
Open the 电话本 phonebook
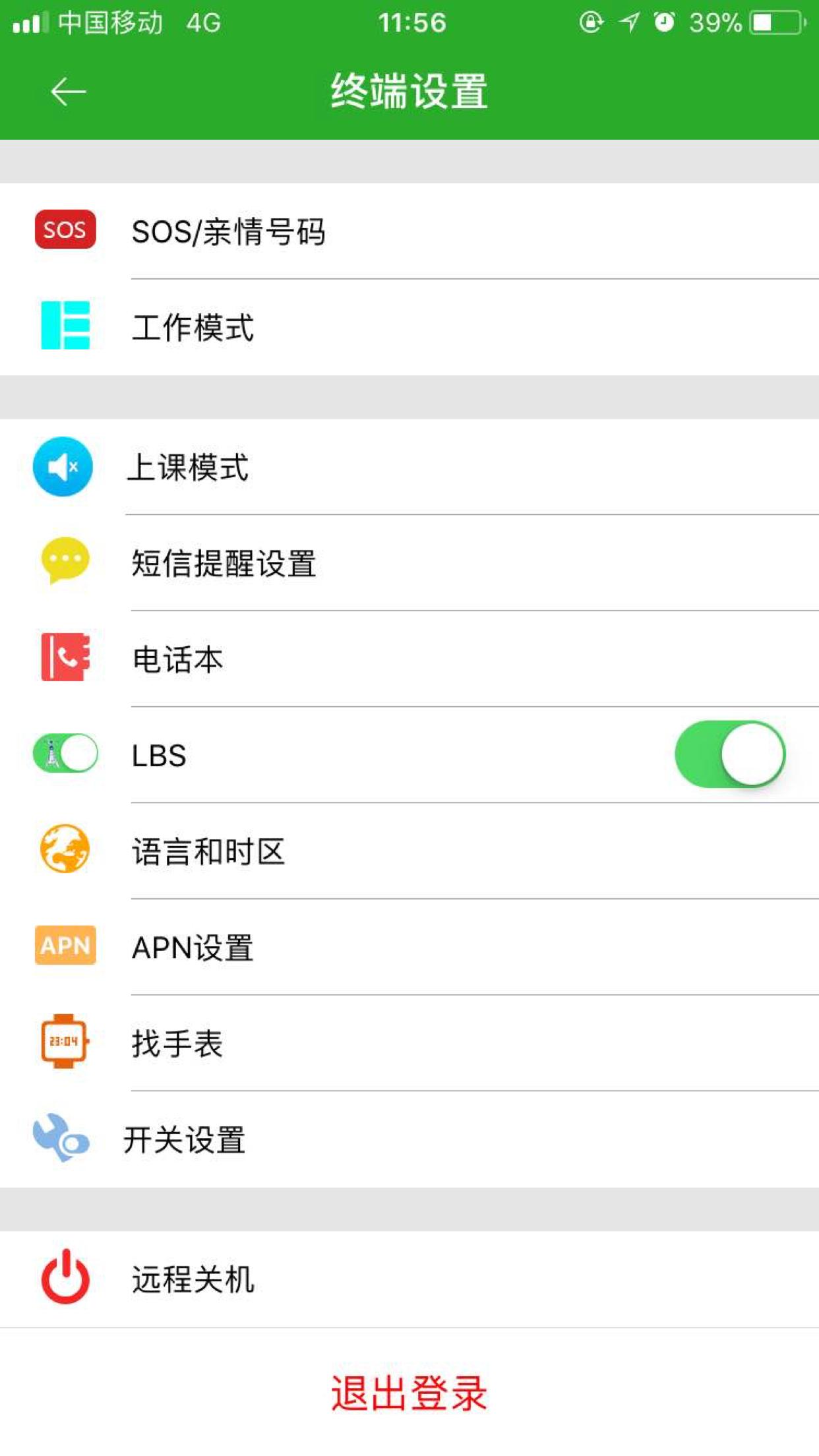tap(177, 659)
